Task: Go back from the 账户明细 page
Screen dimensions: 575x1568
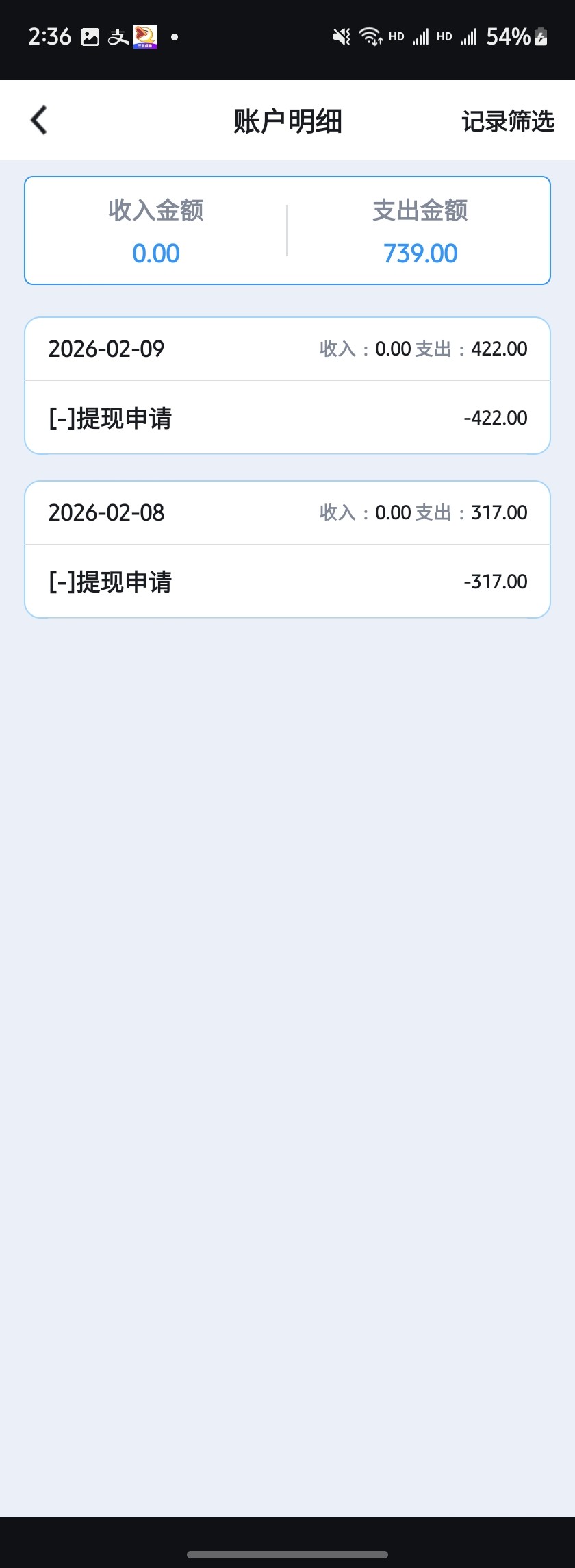Action: click(x=40, y=121)
